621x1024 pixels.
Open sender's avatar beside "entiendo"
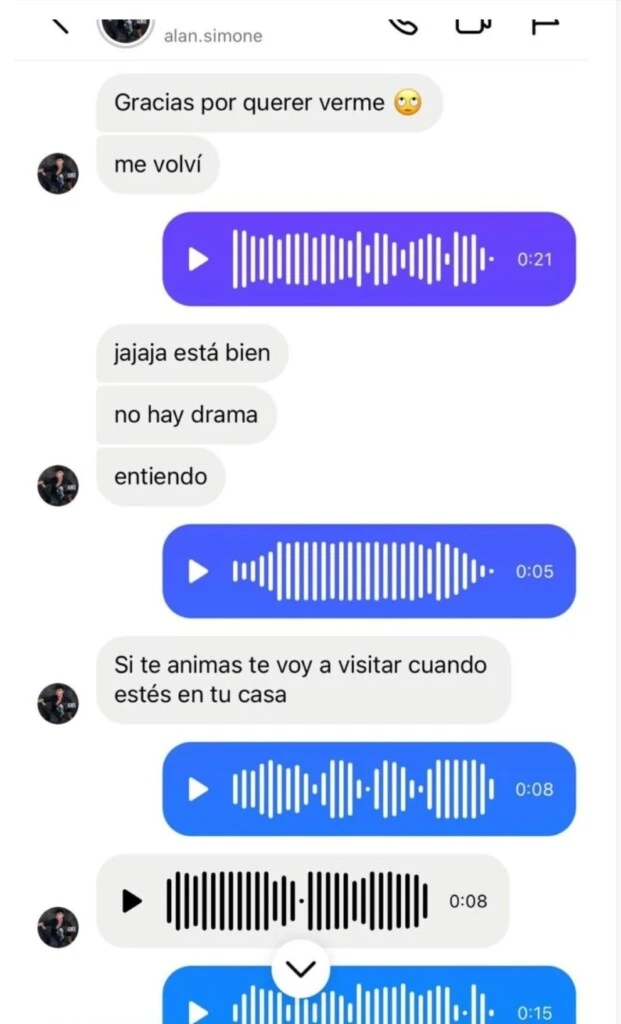(58, 485)
